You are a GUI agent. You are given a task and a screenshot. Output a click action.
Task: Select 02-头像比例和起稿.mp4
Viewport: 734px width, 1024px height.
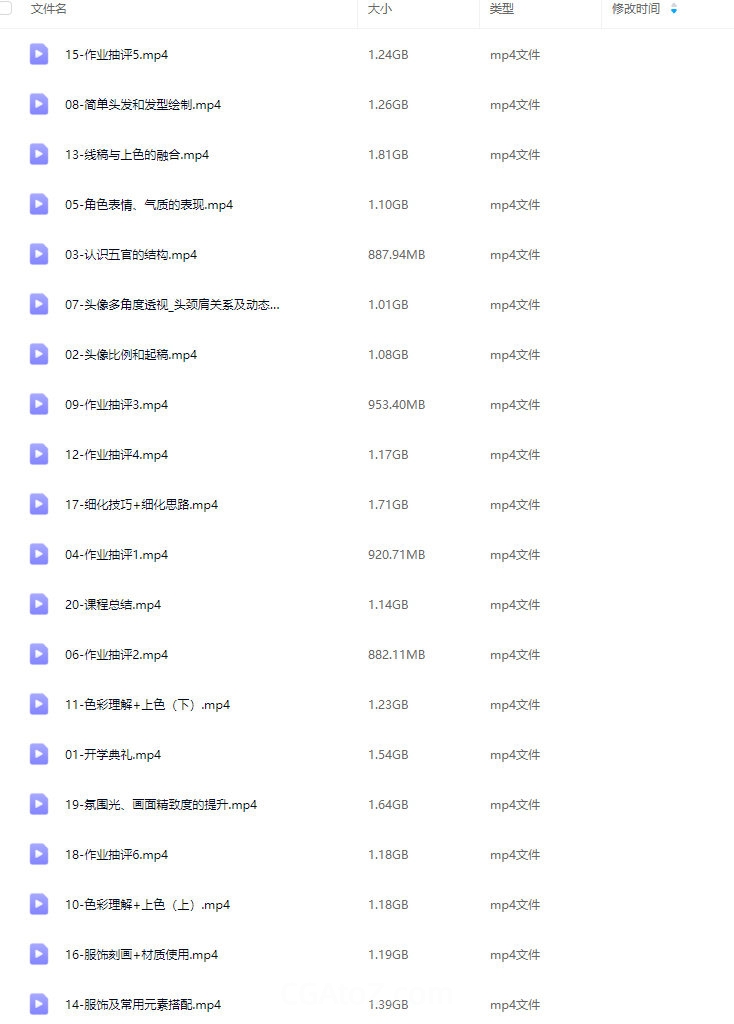click(x=131, y=355)
